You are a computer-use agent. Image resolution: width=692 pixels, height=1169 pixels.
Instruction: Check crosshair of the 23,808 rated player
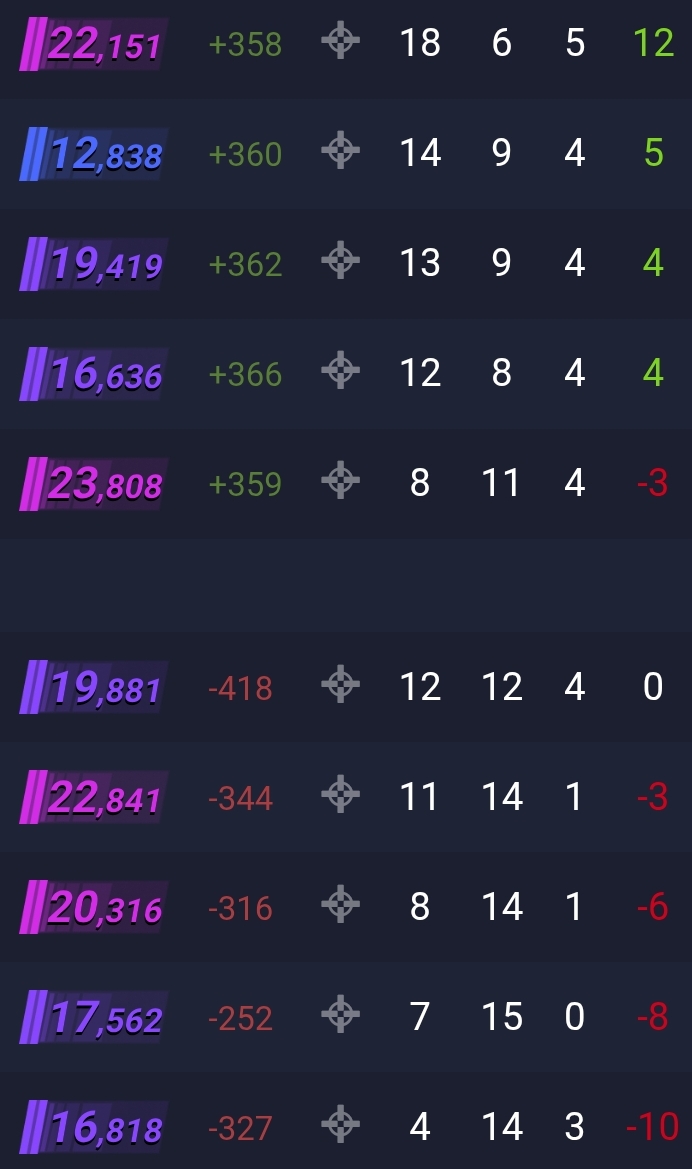click(x=340, y=483)
